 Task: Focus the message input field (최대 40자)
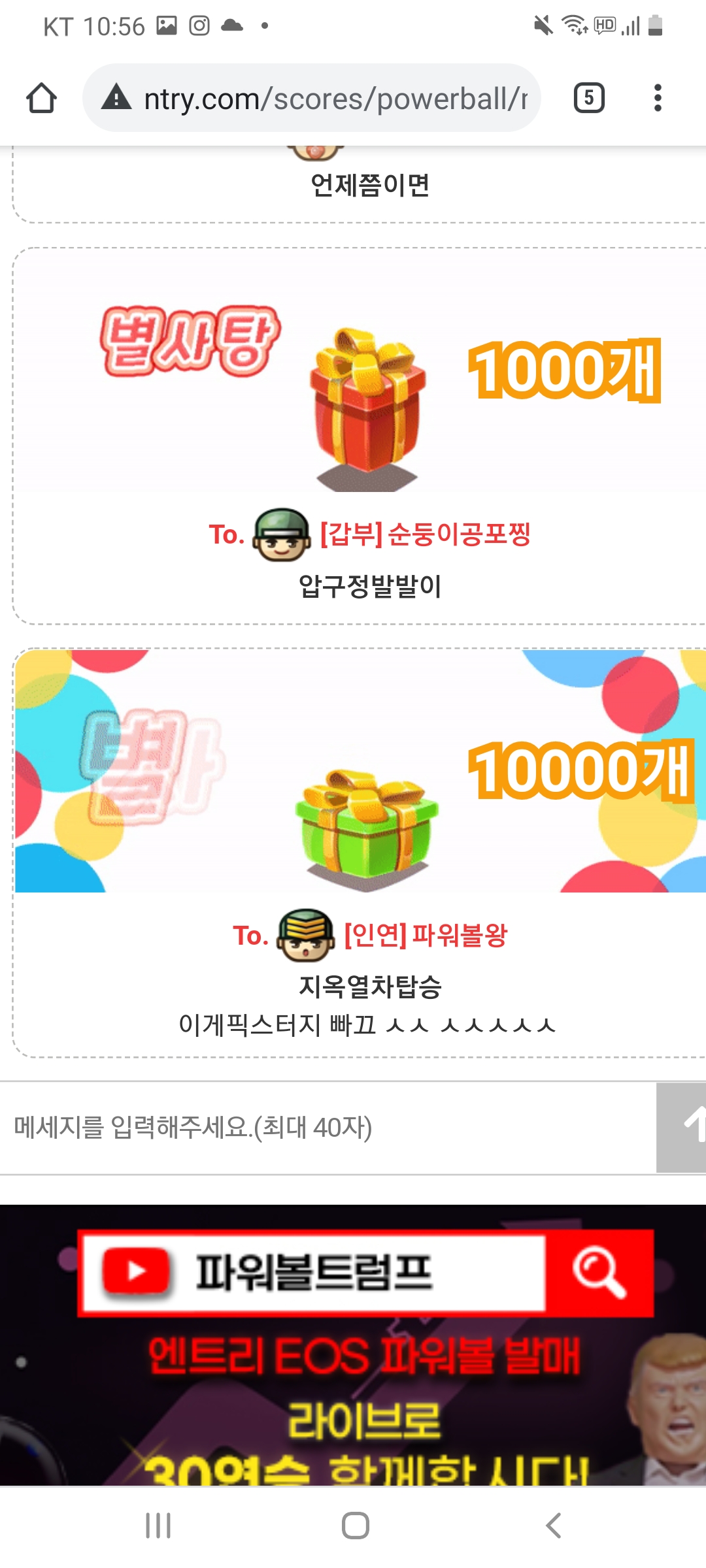pos(327,1128)
